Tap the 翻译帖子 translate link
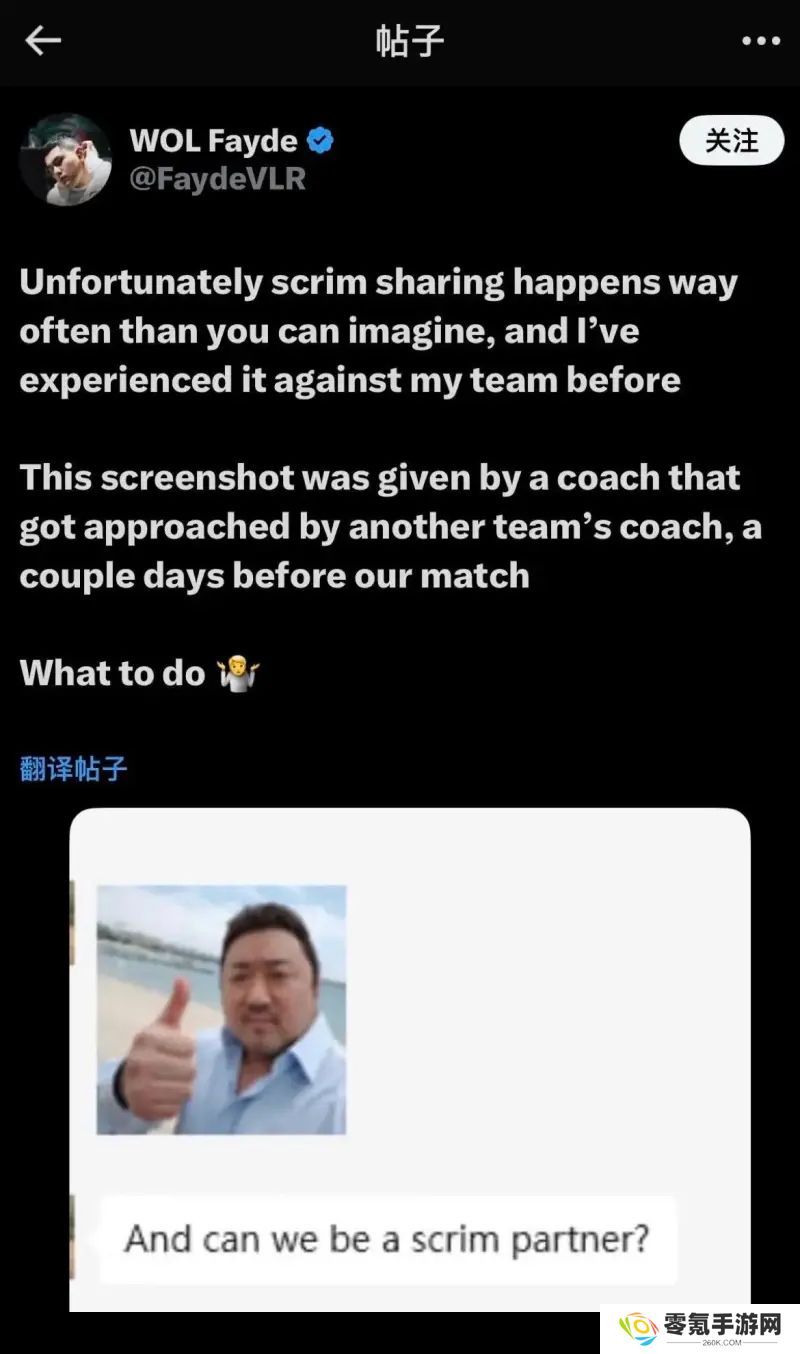 (x=74, y=769)
